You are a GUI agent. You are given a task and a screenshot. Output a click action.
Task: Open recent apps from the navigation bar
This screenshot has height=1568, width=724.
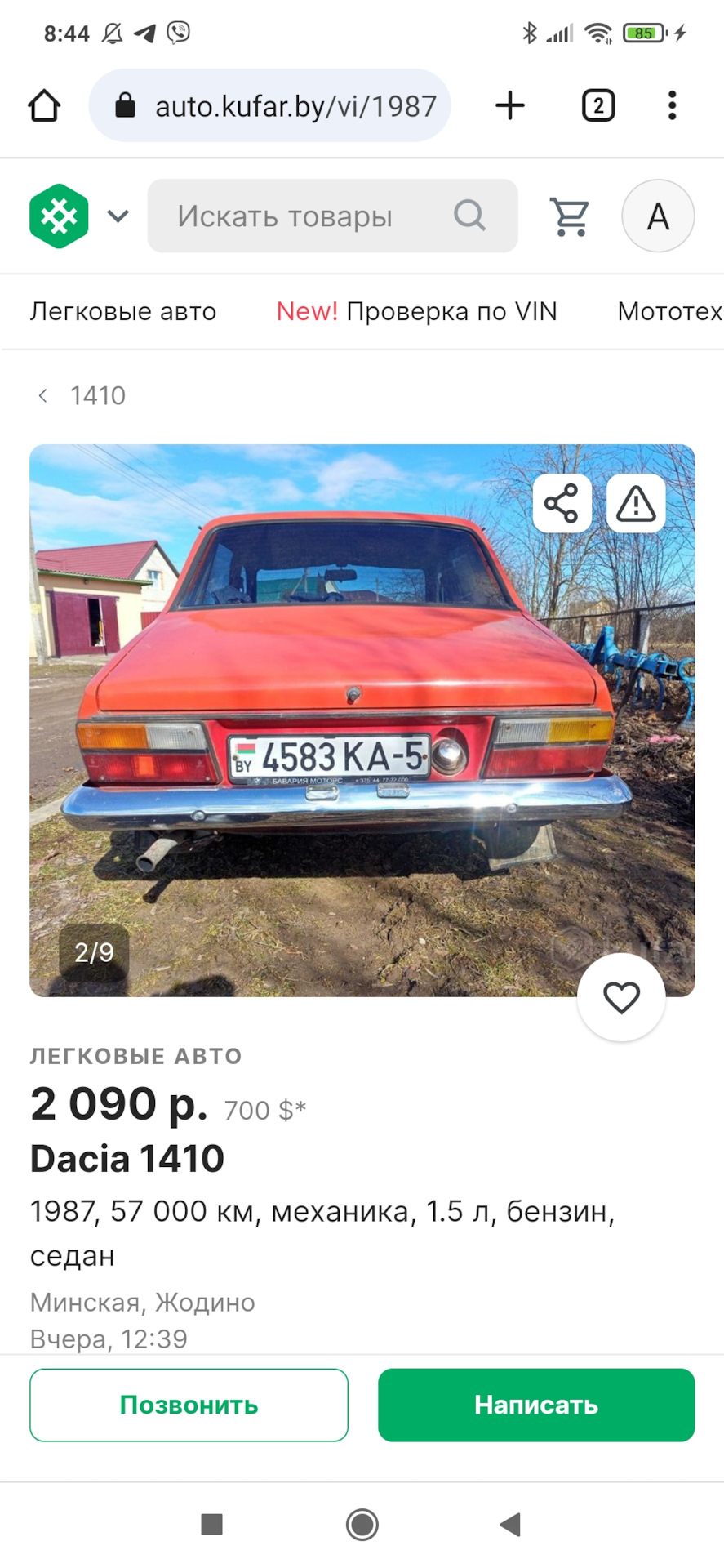coord(212,1524)
